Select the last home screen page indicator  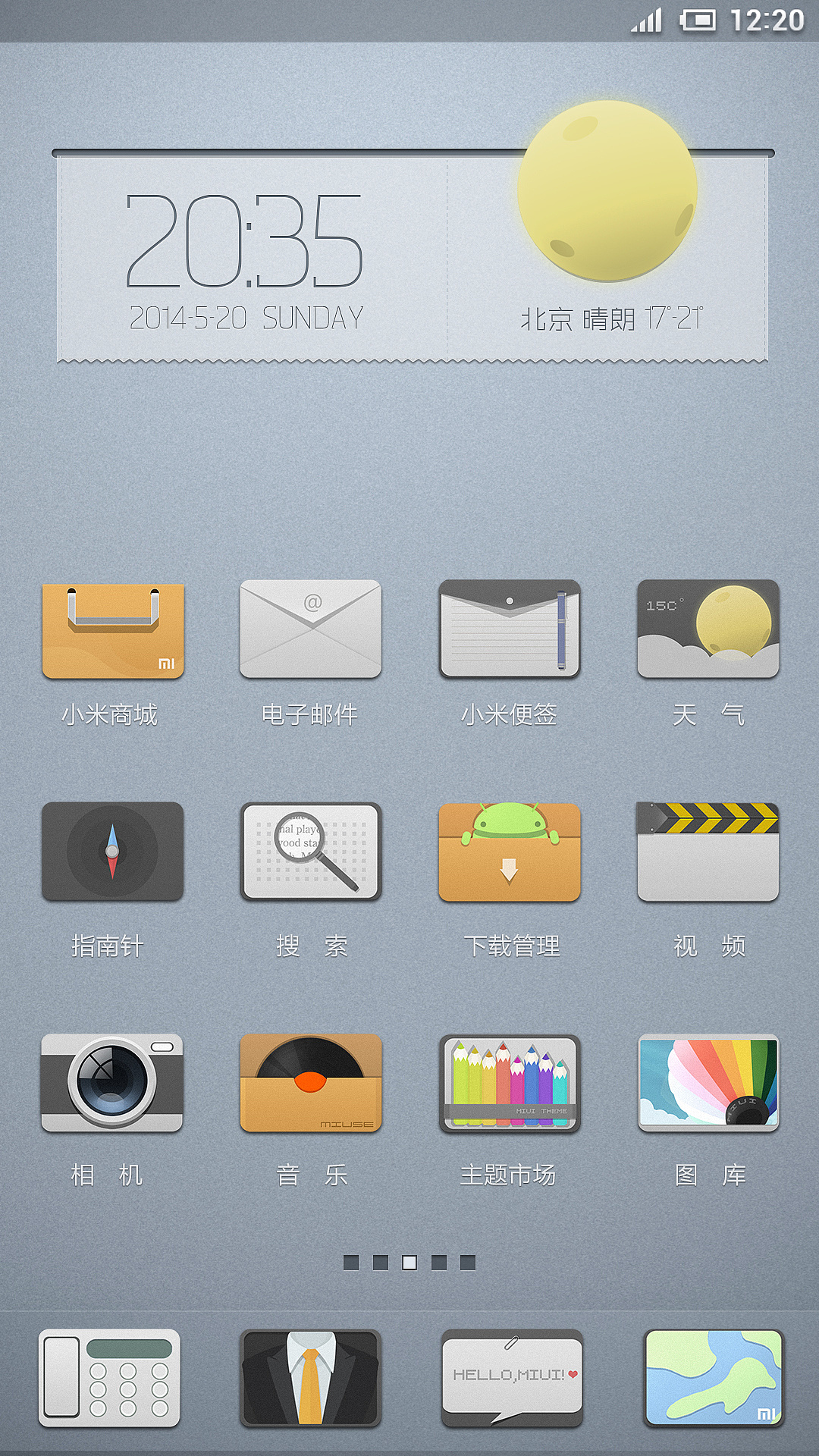pyautogui.click(x=468, y=1262)
